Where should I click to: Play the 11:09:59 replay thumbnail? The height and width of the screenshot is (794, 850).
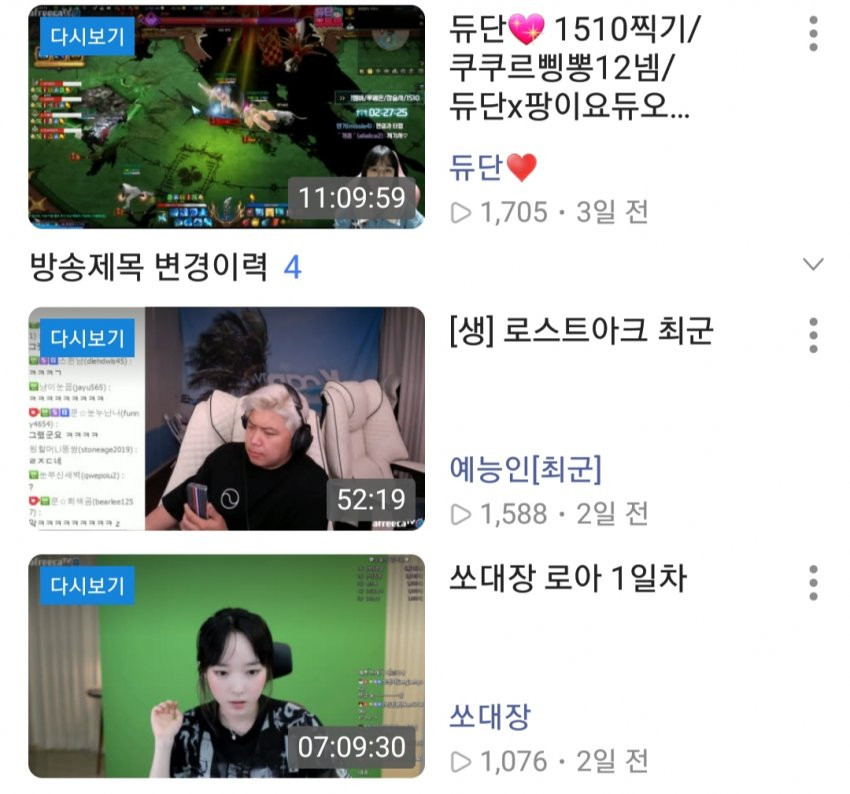[226, 117]
